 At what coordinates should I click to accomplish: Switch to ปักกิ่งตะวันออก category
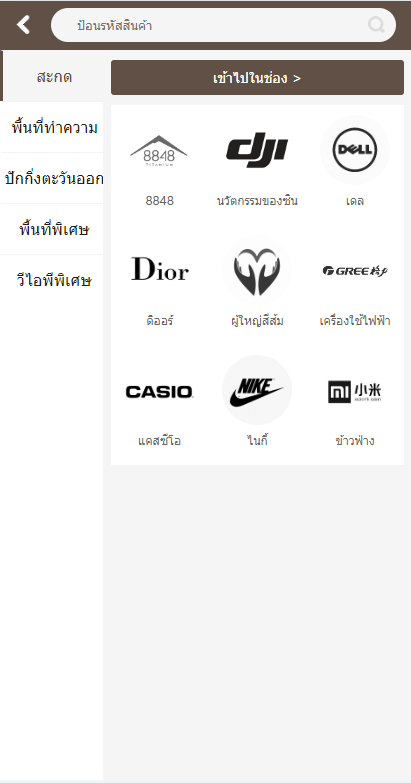tap(53, 178)
